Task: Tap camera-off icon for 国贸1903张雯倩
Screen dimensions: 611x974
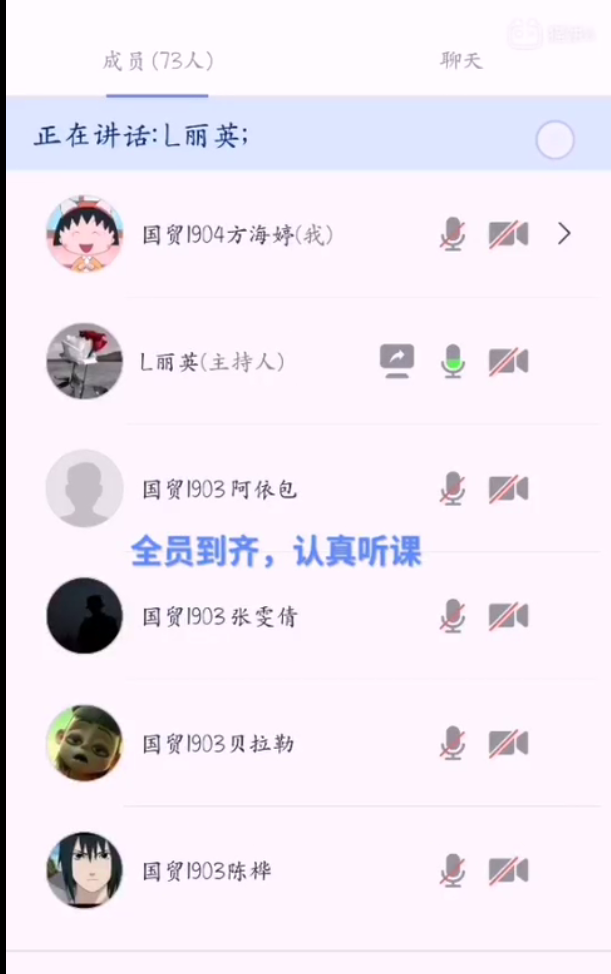Action: pos(508,616)
